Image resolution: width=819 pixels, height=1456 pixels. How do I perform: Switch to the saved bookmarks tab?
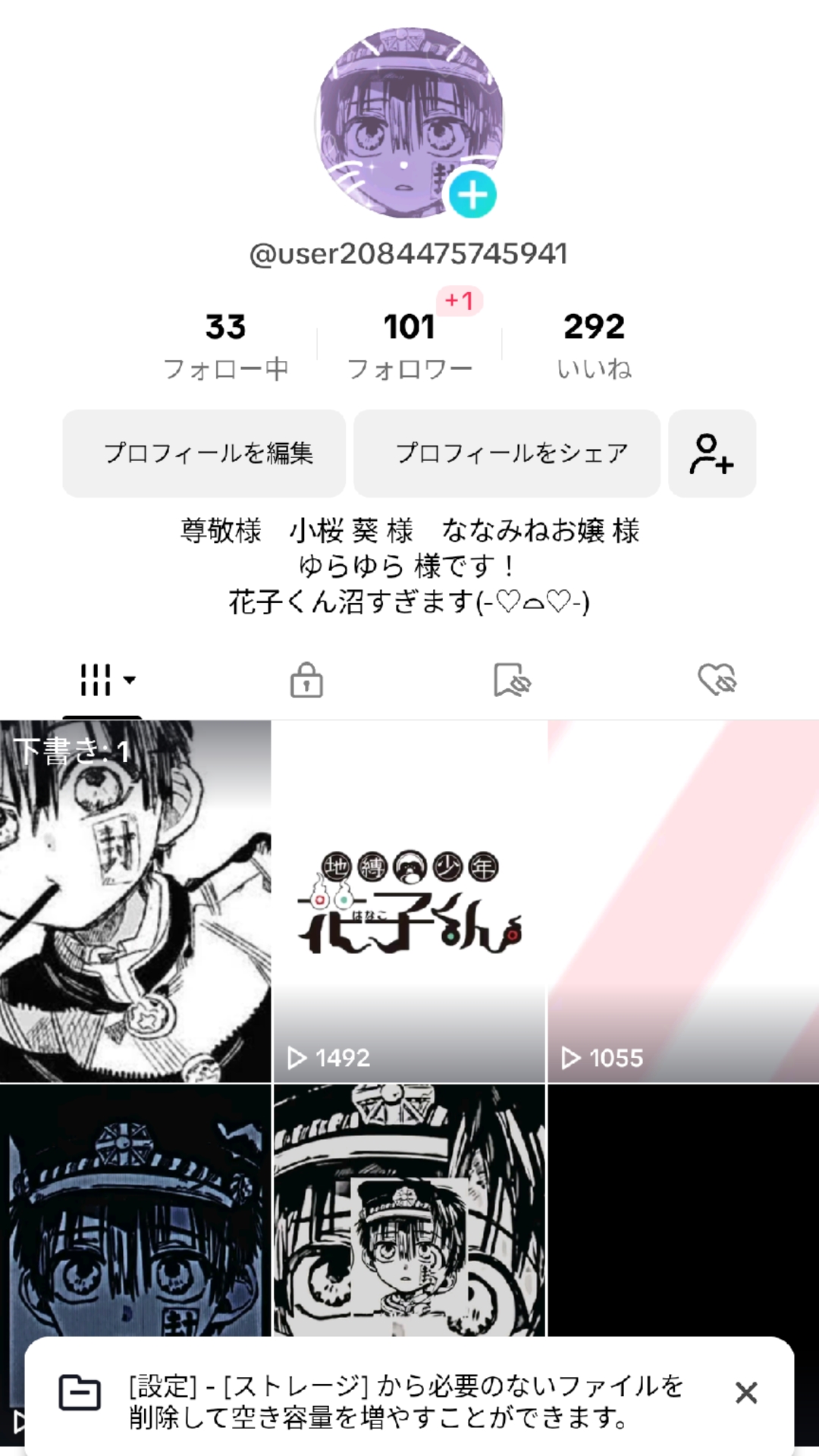[512, 679]
